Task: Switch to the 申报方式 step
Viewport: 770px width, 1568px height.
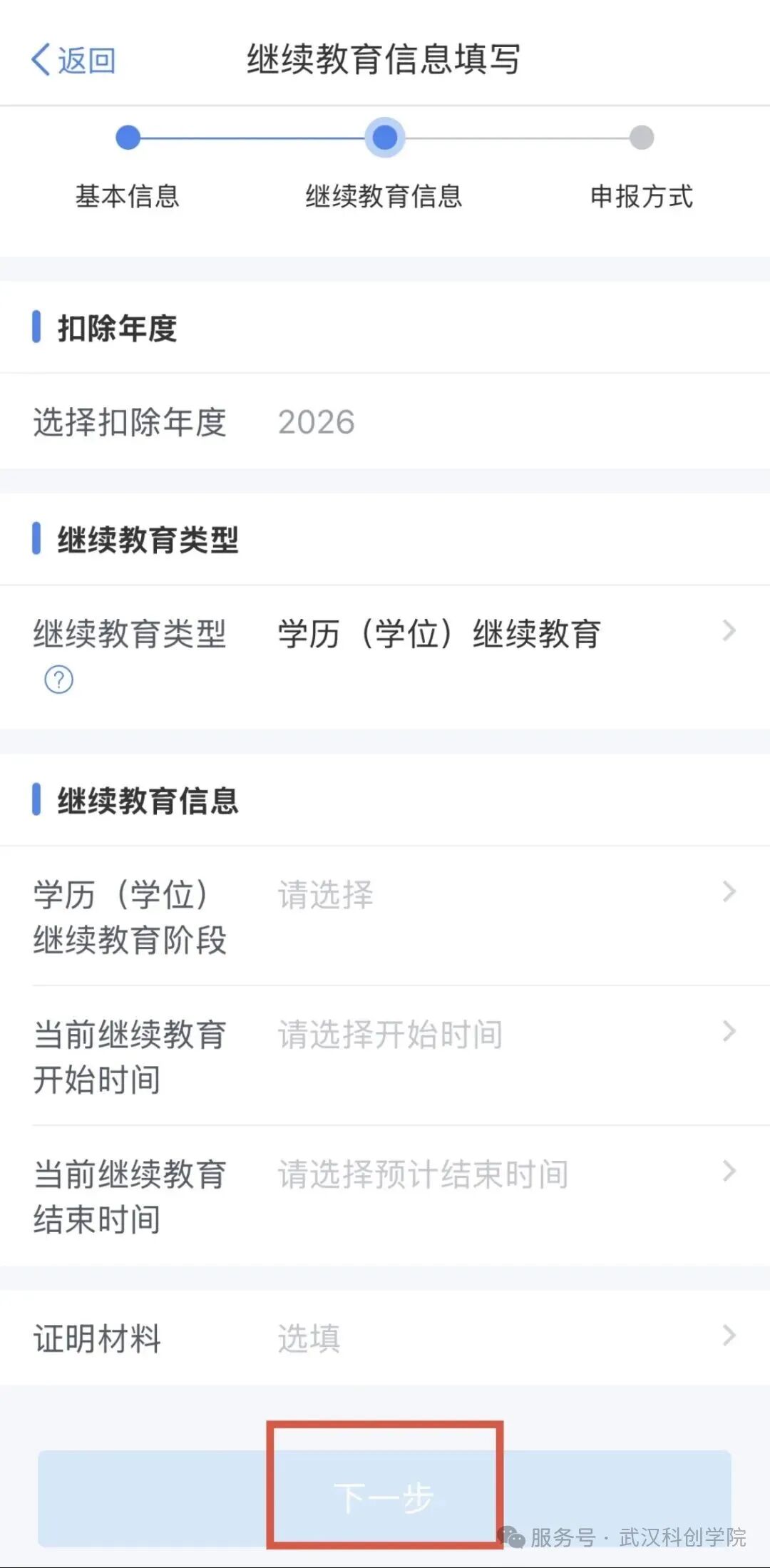Action: [x=640, y=197]
